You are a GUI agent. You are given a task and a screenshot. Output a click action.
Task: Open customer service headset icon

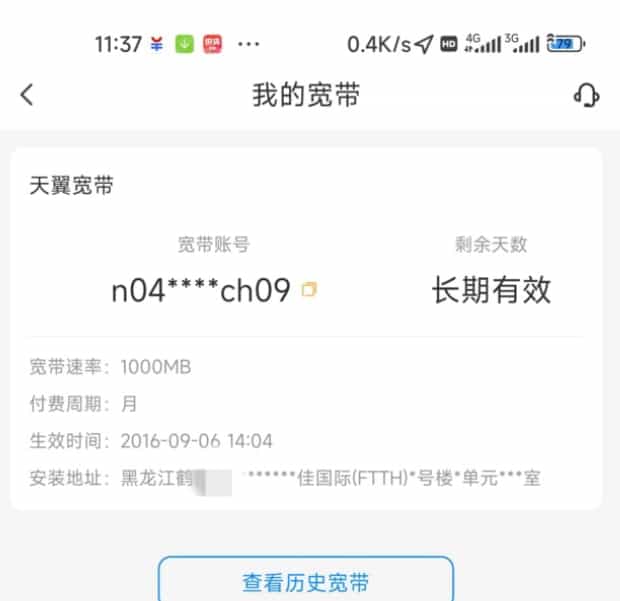[x=586, y=95]
